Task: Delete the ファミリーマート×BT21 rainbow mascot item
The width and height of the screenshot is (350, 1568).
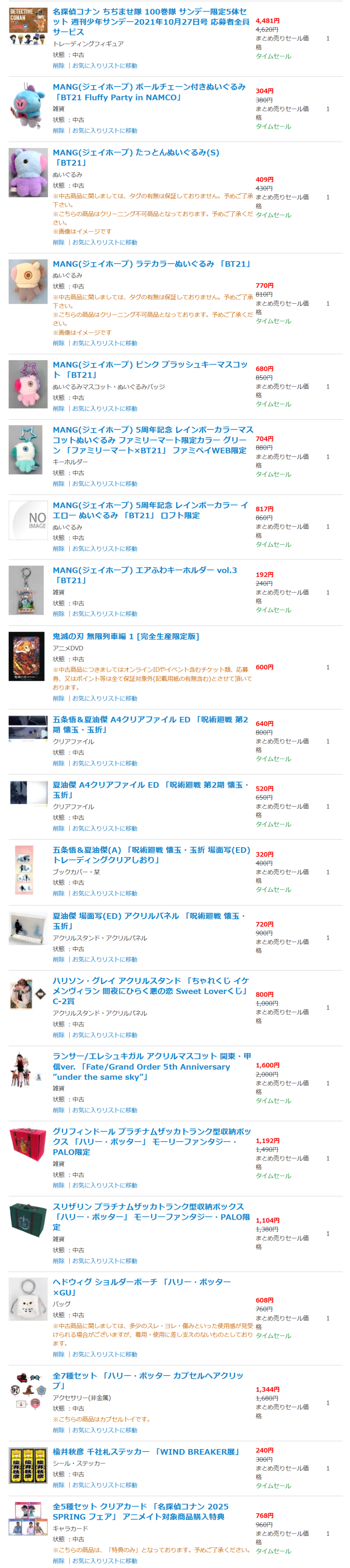Action: click(58, 484)
